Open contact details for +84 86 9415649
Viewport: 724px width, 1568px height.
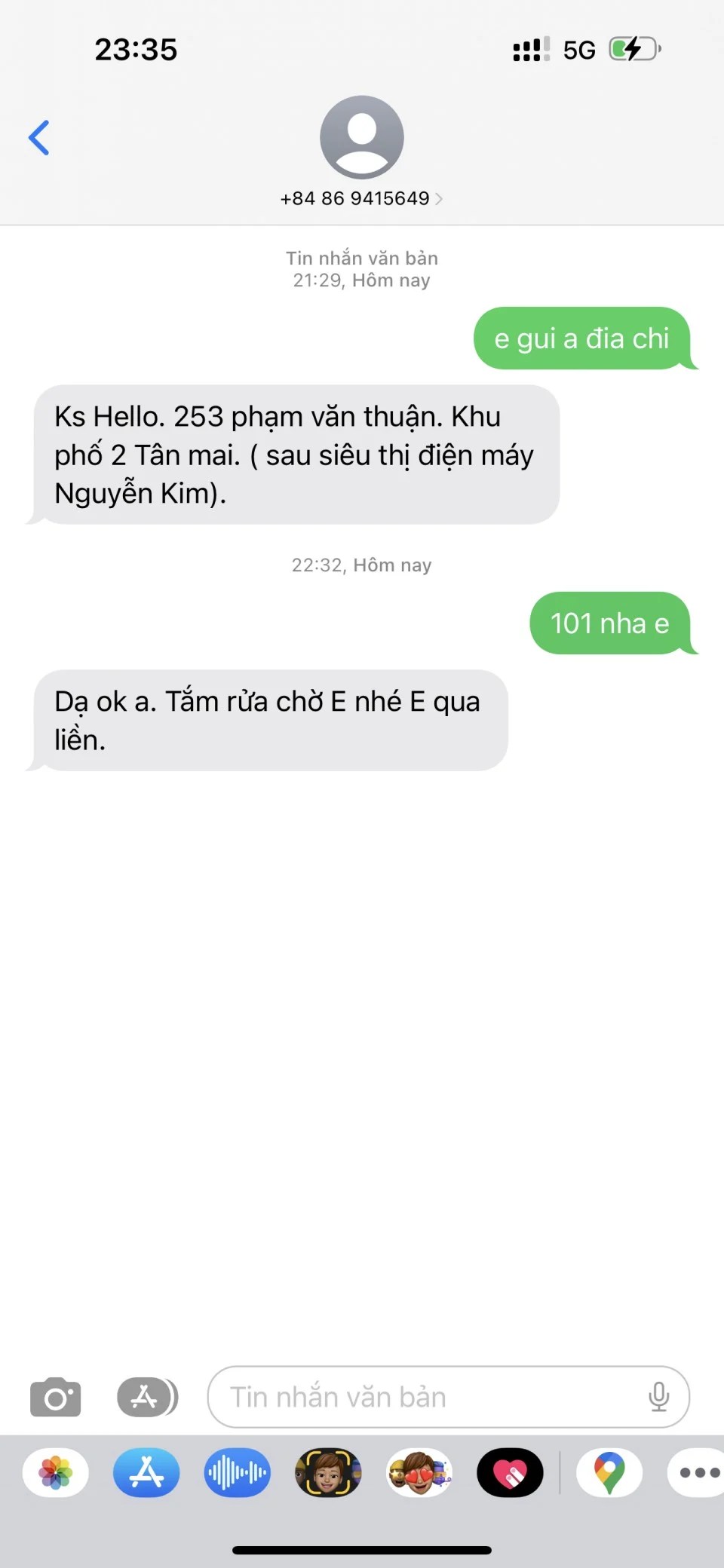[361, 198]
